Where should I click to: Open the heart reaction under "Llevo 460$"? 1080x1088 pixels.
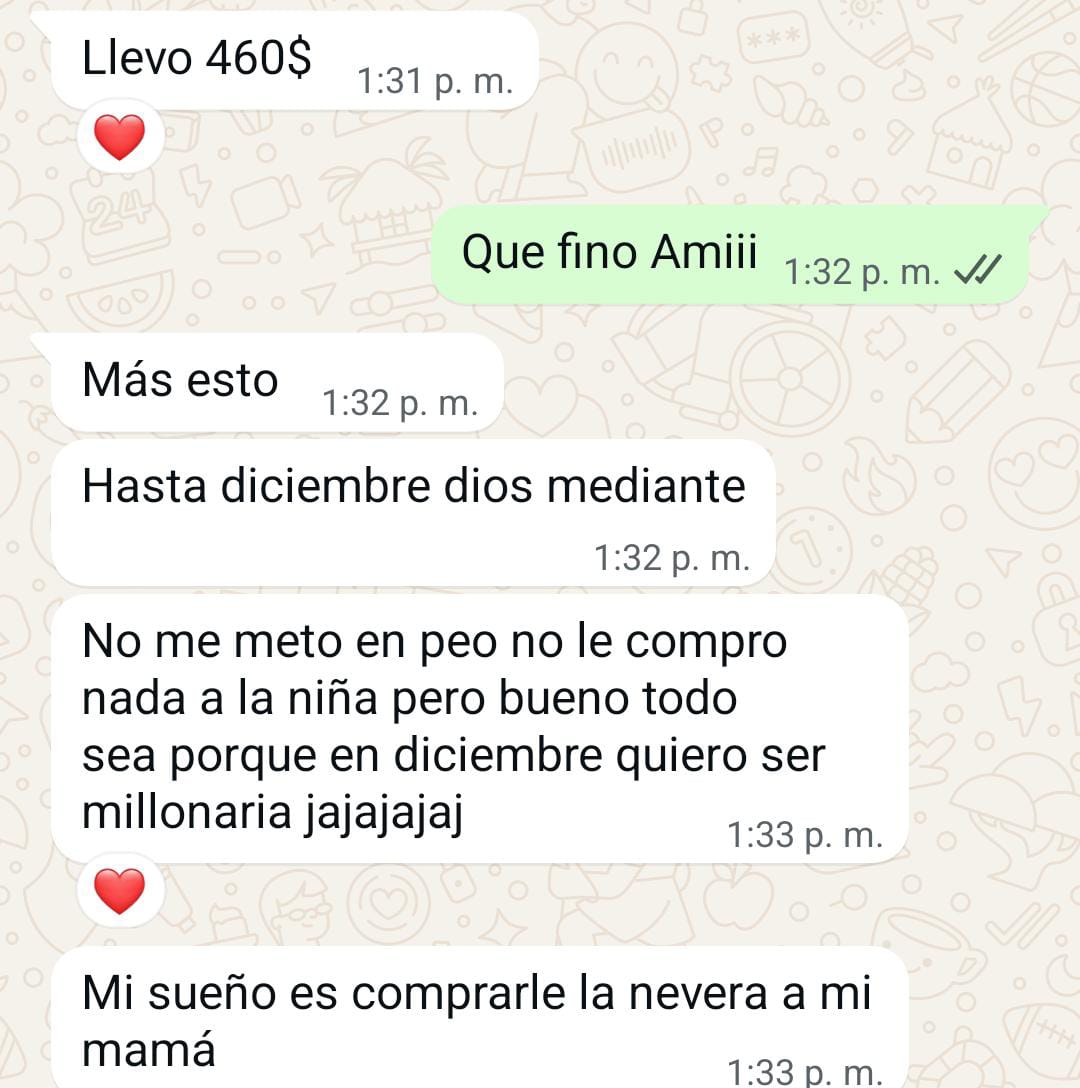click(x=119, y=137)
